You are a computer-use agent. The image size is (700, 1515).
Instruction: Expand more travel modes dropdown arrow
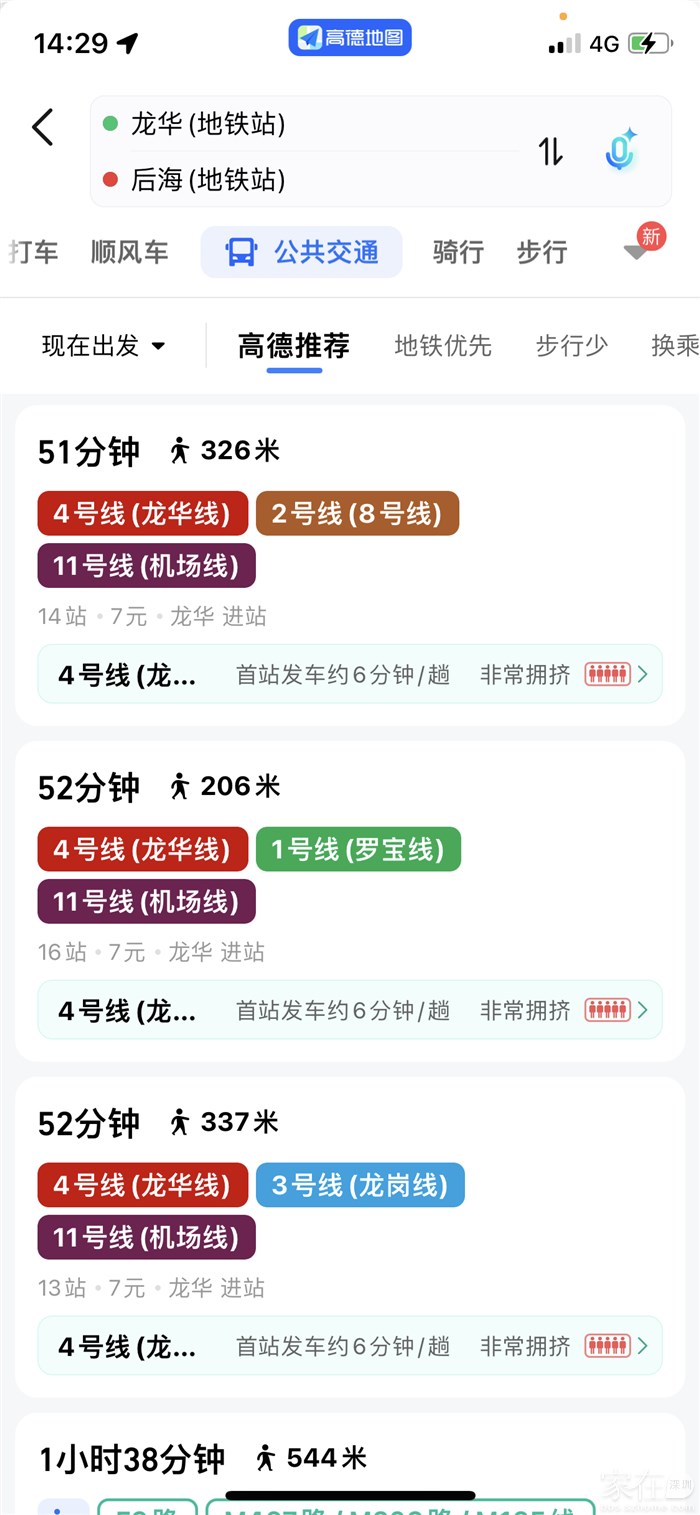coord(637,251)
